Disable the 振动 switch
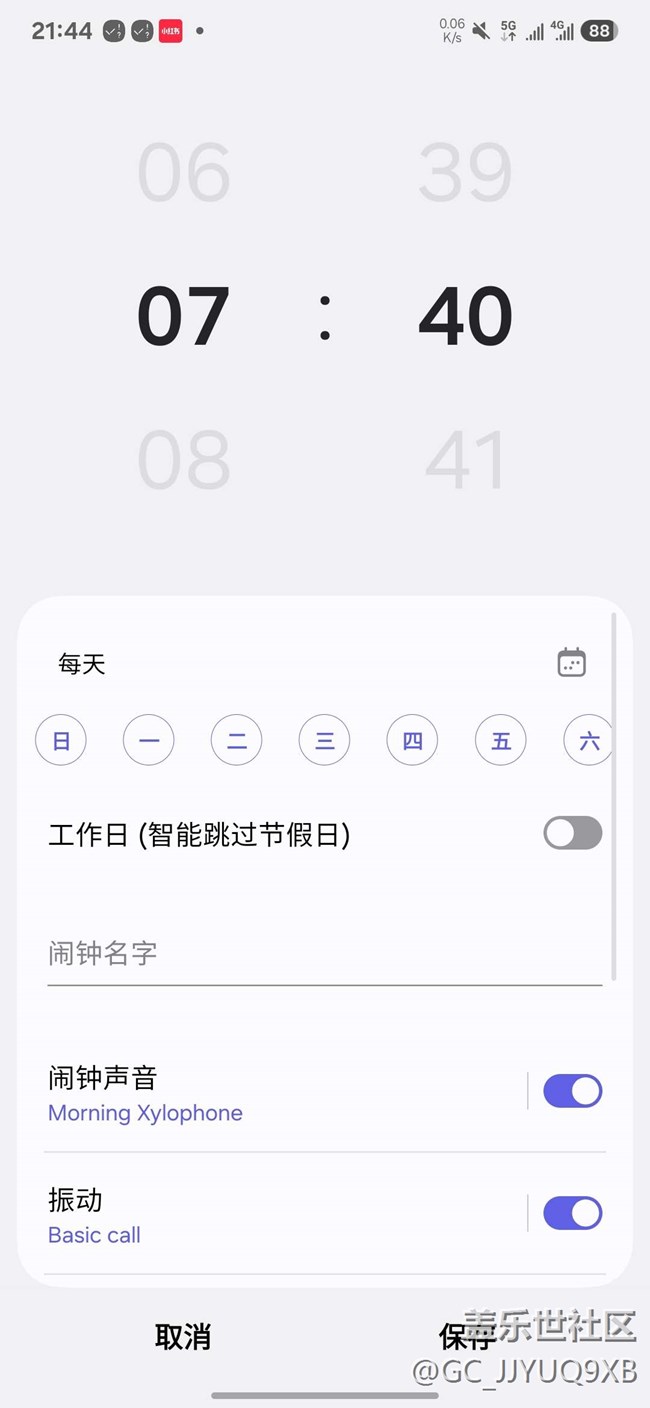 tap(572, 1213)
